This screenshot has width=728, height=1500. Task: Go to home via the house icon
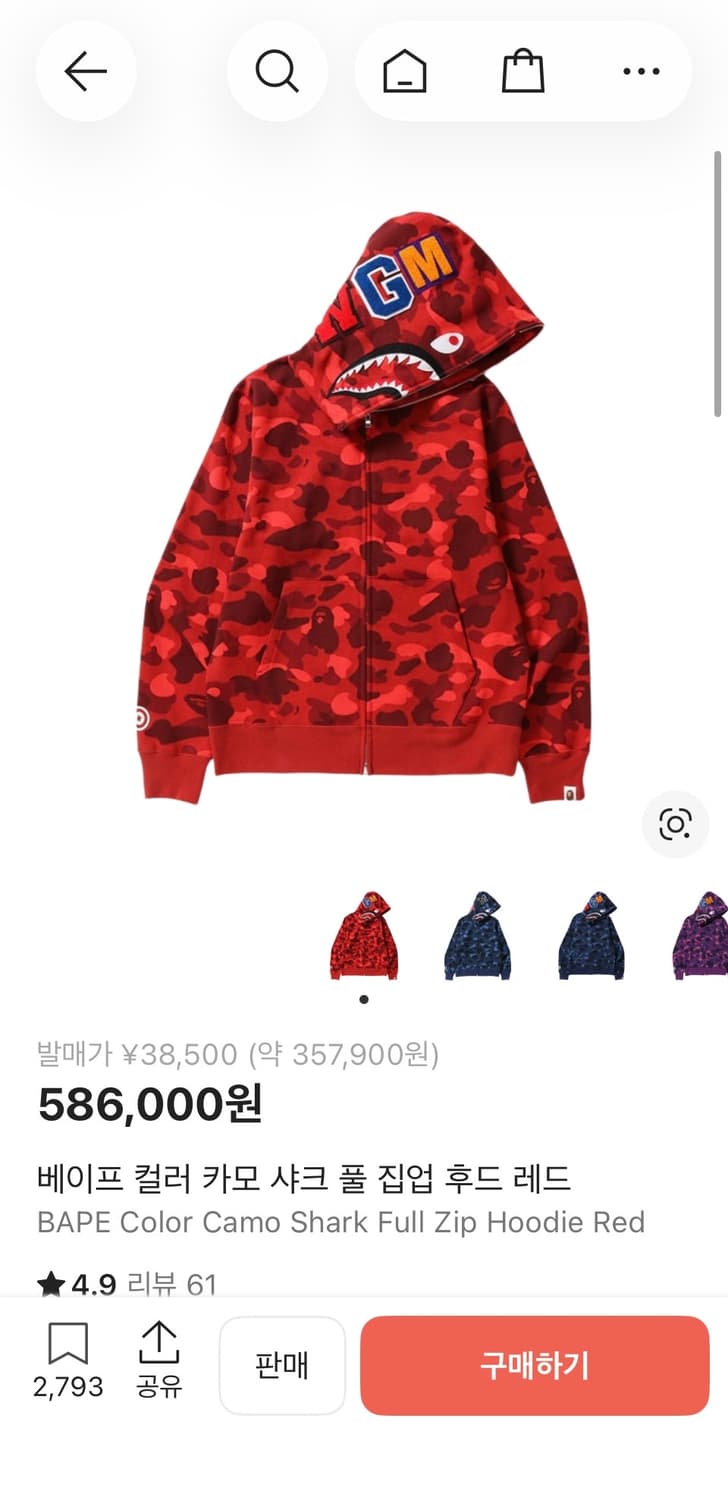(403, 71)
